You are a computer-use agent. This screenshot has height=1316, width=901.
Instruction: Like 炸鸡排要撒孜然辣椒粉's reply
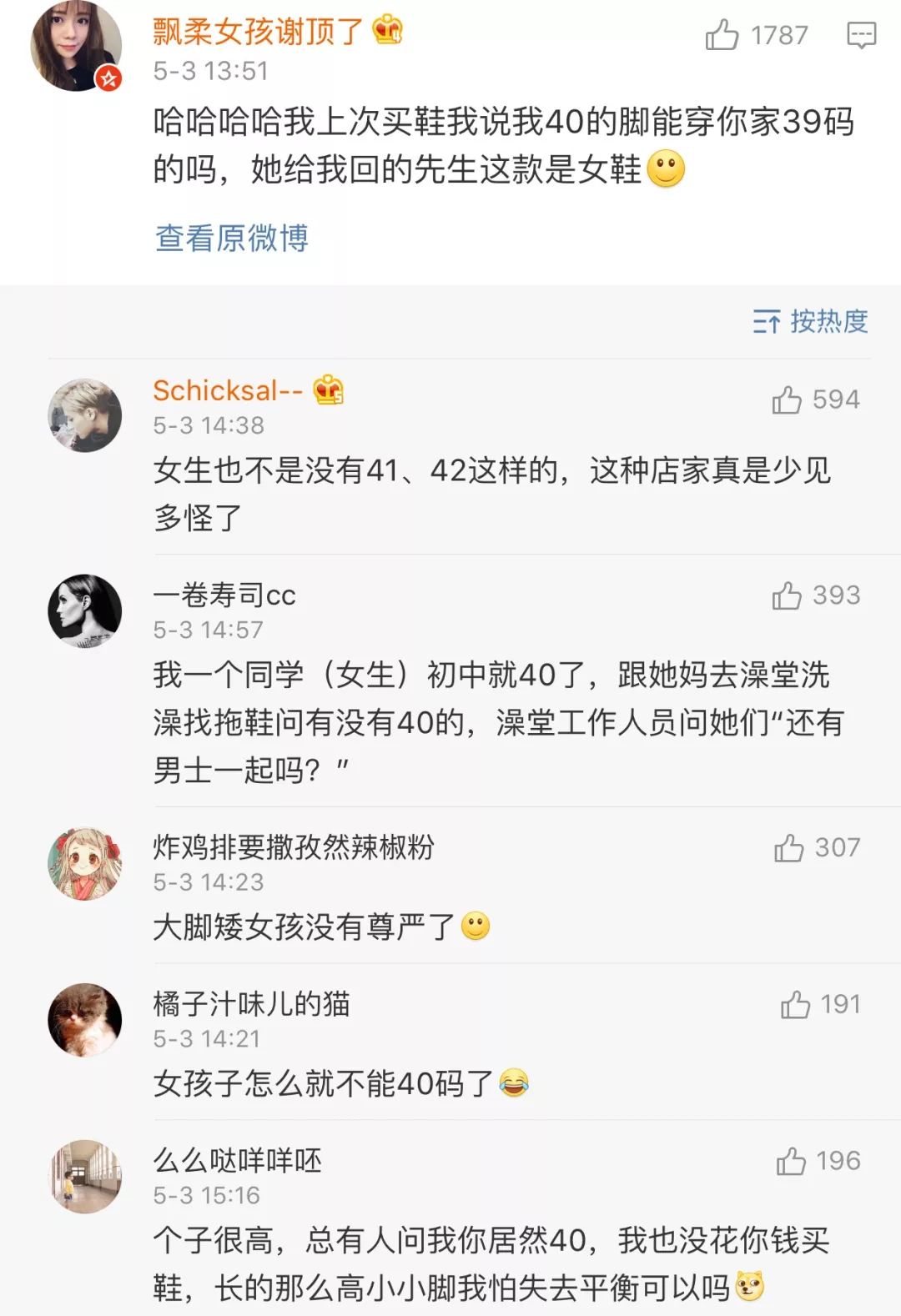(788, 848)
